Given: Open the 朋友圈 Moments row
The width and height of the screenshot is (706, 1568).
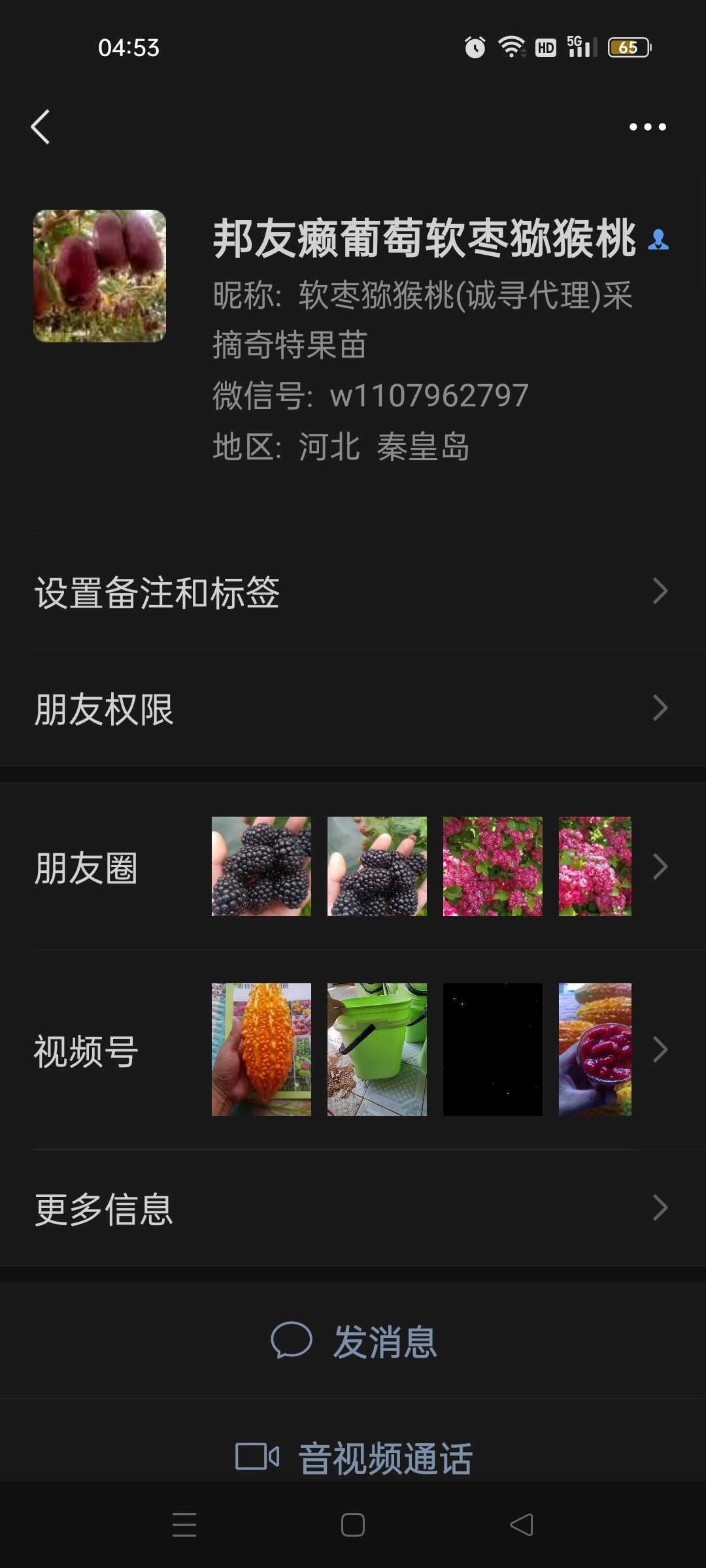Looking at the screenshot, I should 353,867.
